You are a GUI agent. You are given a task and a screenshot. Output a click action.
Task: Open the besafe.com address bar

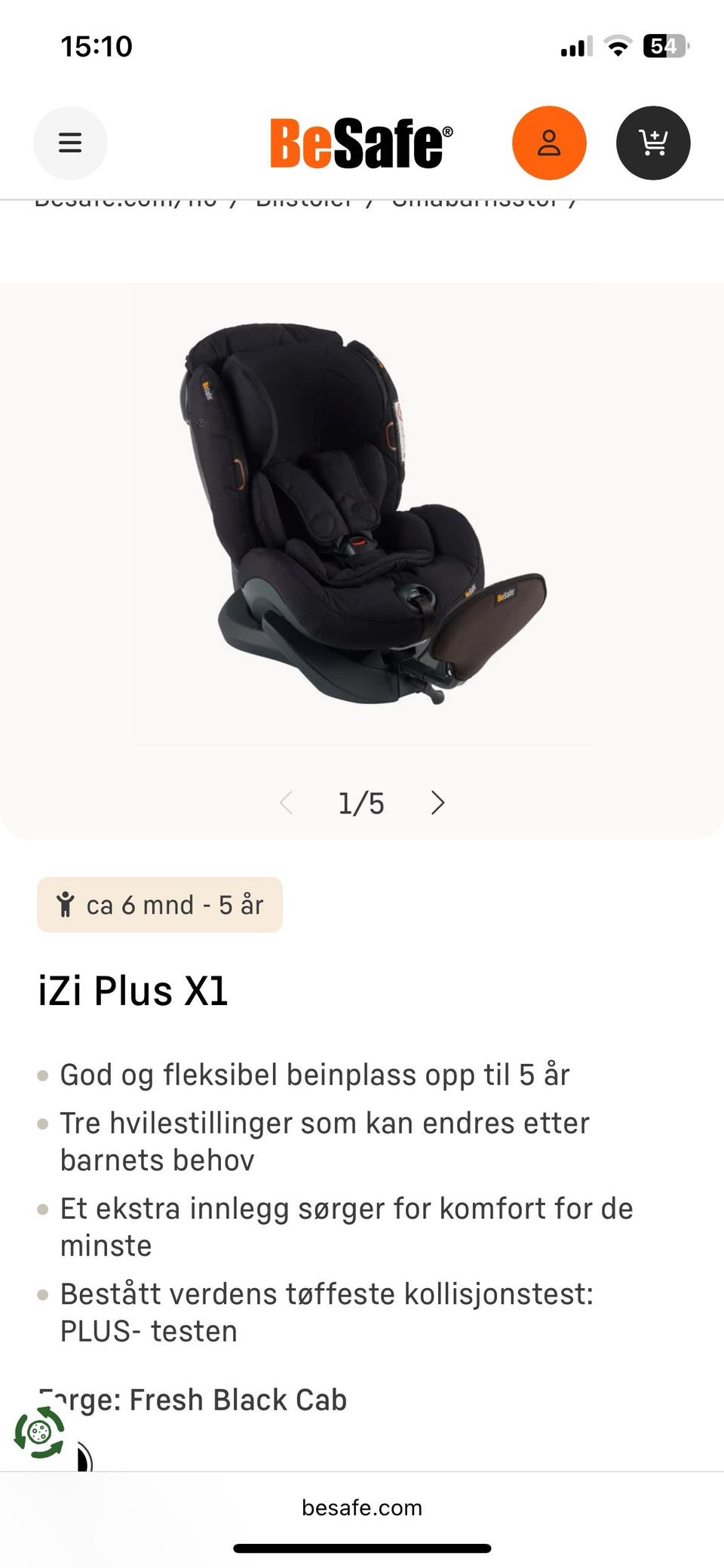point(362,1508)
